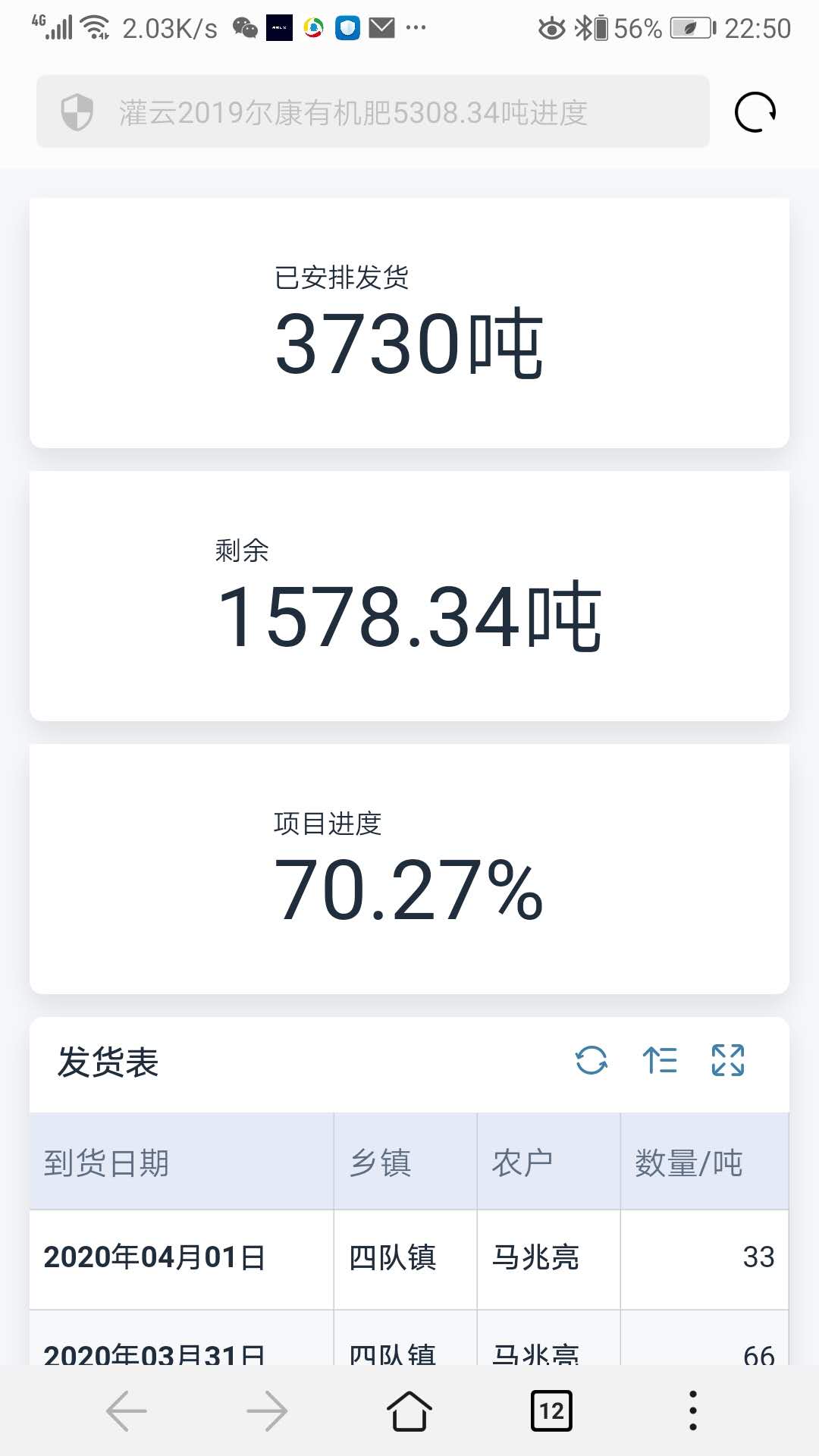Image resolution: width=819 pixels, height=1456 pixels.
Task: Expand 发货表 to full screen
Action: (x=728, y=1060)
